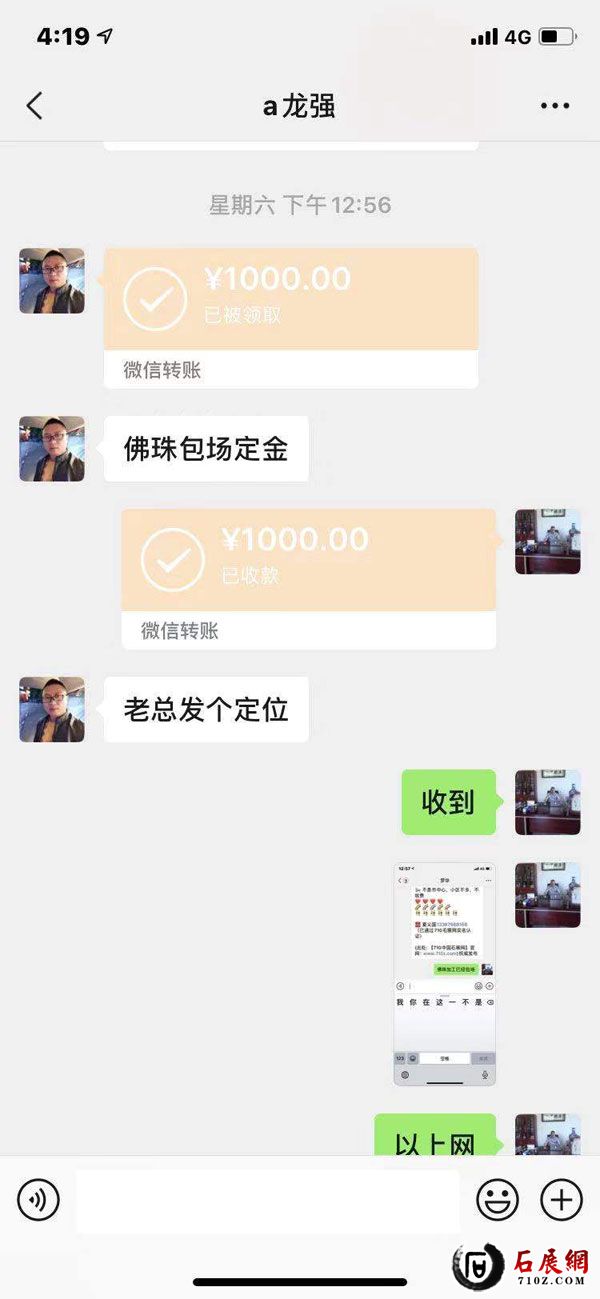This screenshot has height=1299, width=600.
Task: Open the plus attachment menu
Action: pyautogui.click(x=561, y=1199)
